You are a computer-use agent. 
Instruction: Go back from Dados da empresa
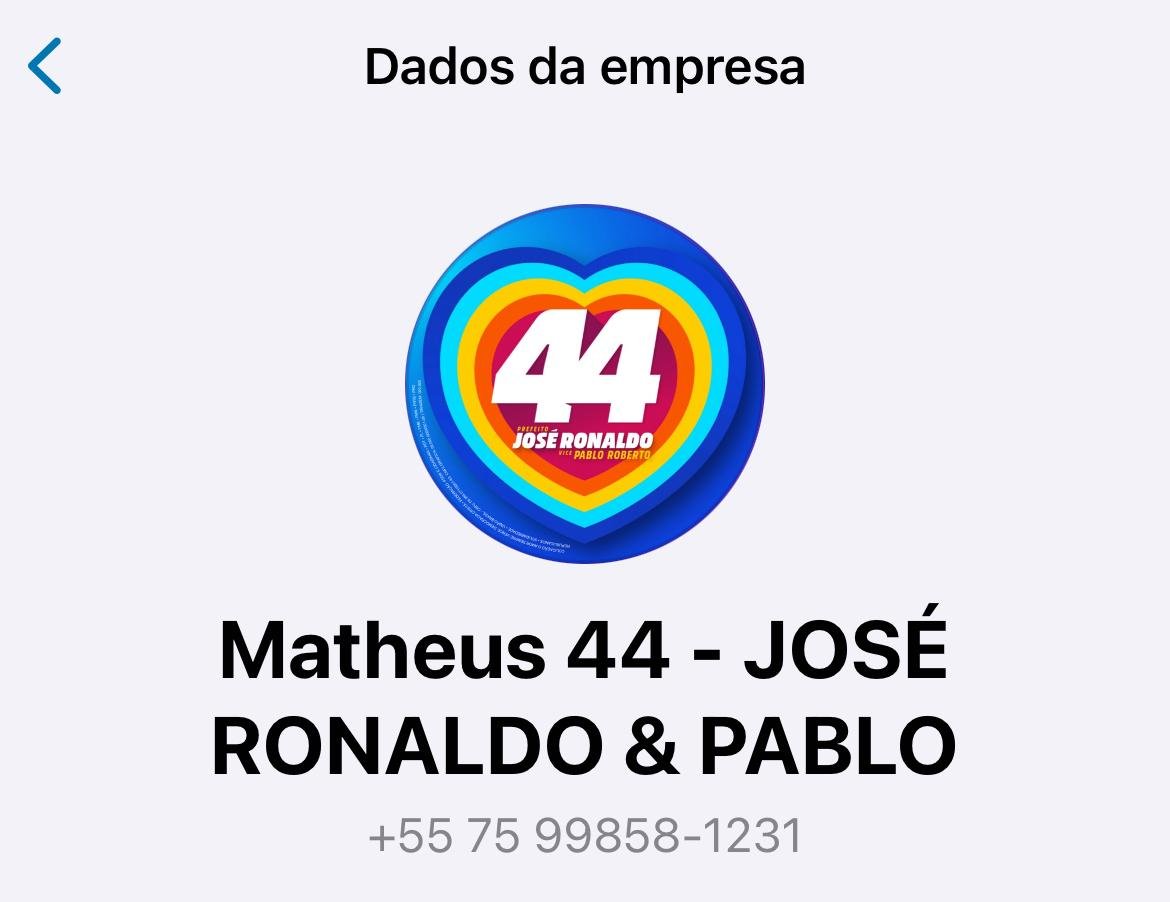(x=45, y=66)
